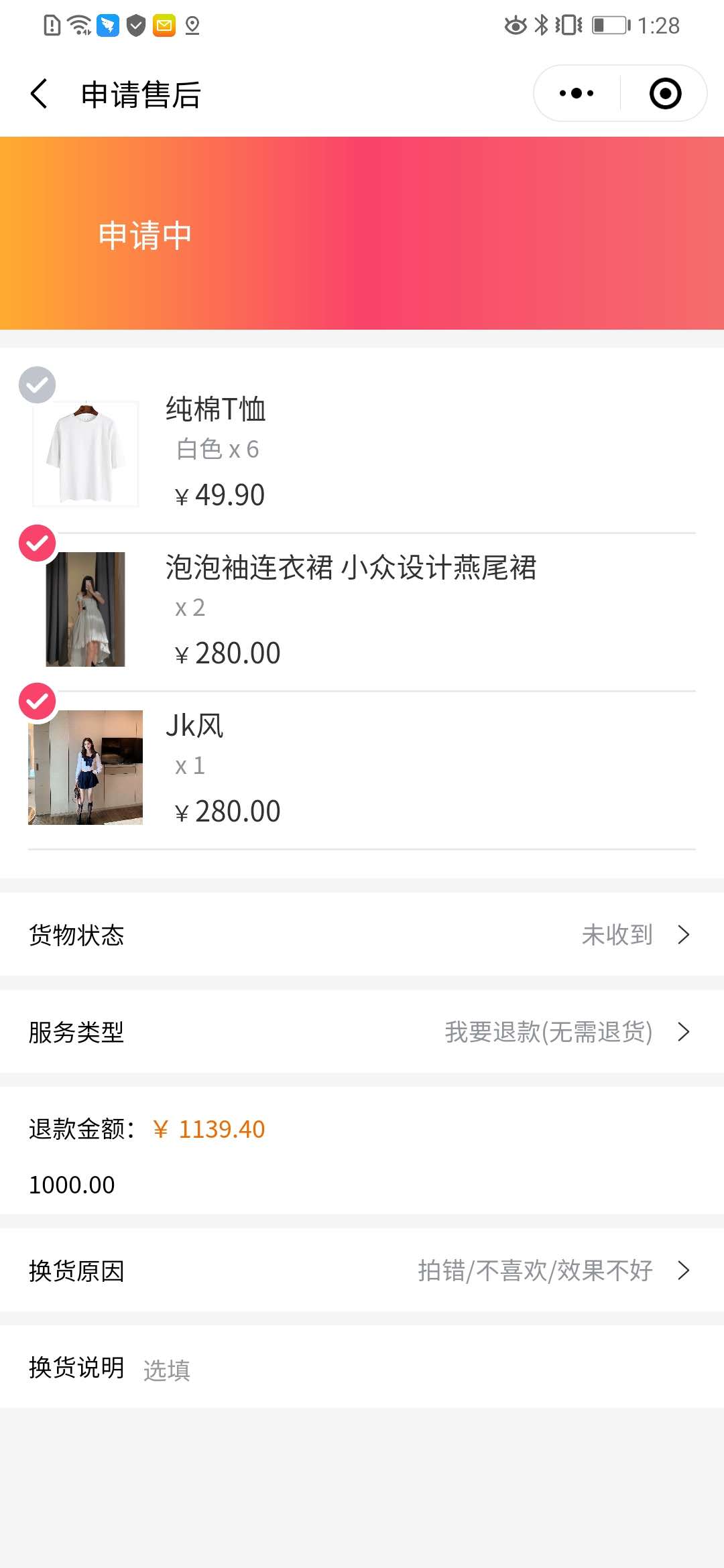
Task: Open 货物状态 selection row
Action: pyautogui.click(x=362, y=934)
